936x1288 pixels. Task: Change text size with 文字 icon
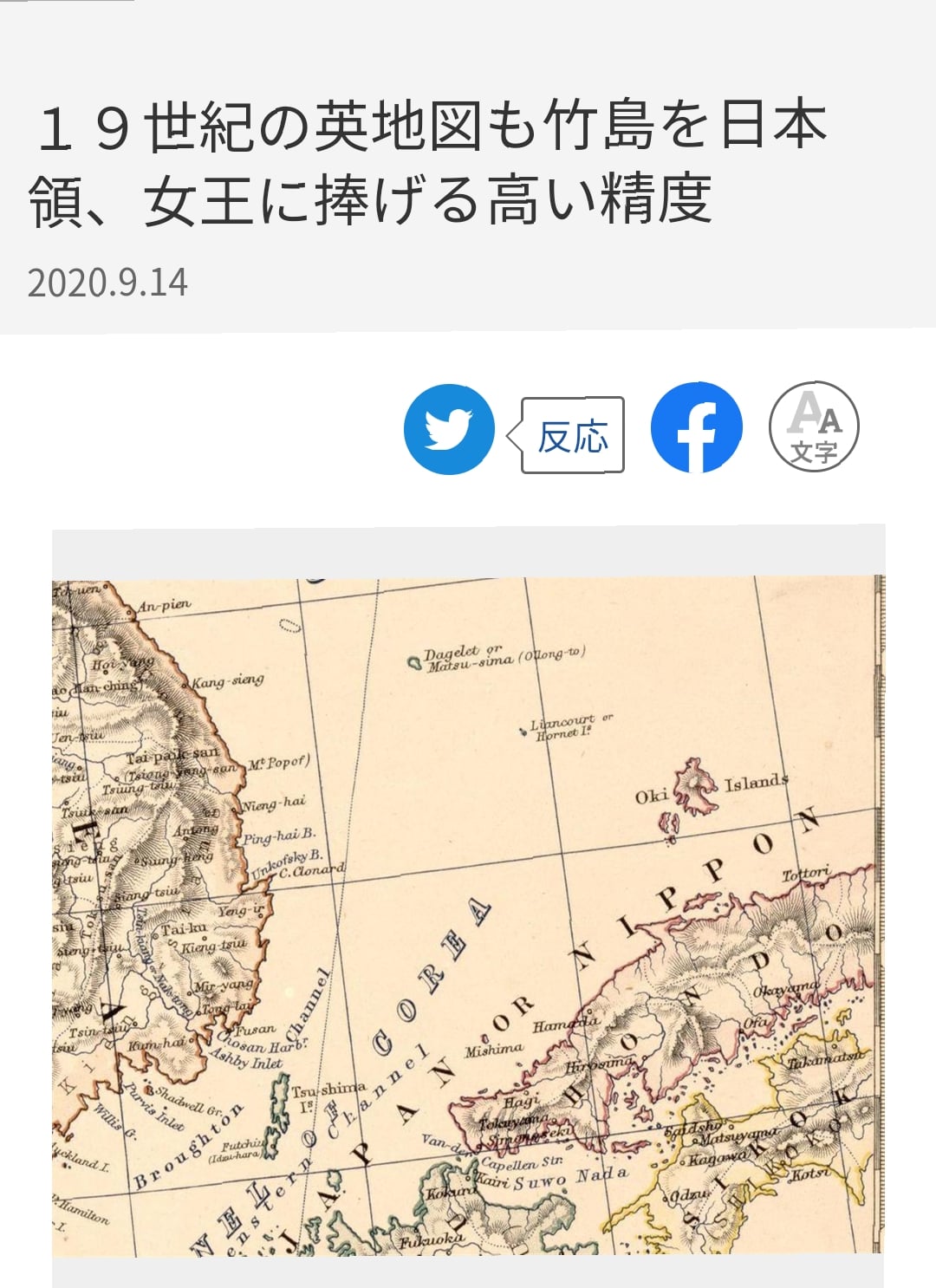(x=814, y=427)
